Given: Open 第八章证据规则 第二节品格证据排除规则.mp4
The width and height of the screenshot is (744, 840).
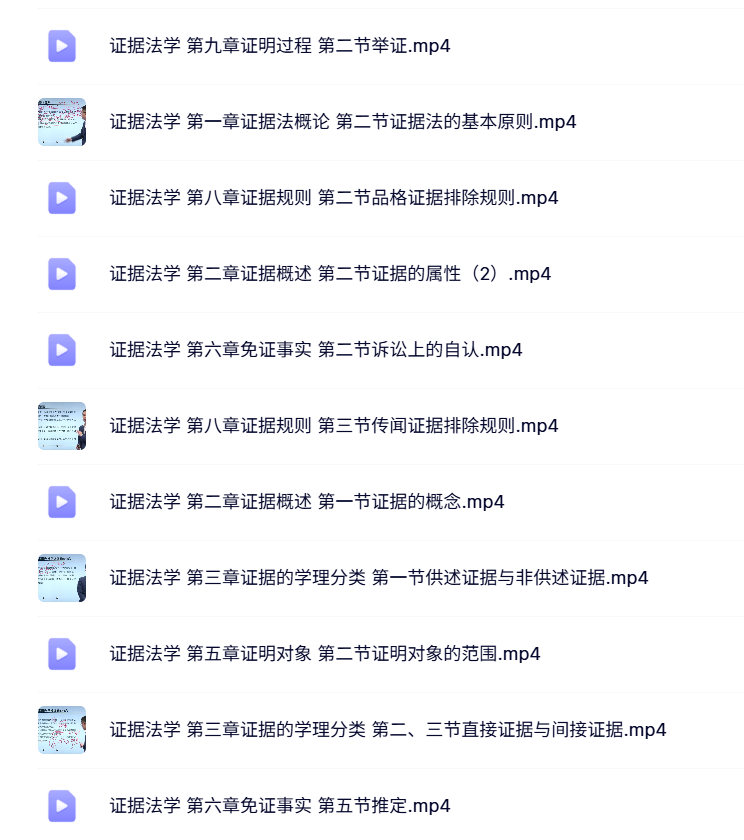Looking at the screenshot, I should coord(333,198).
